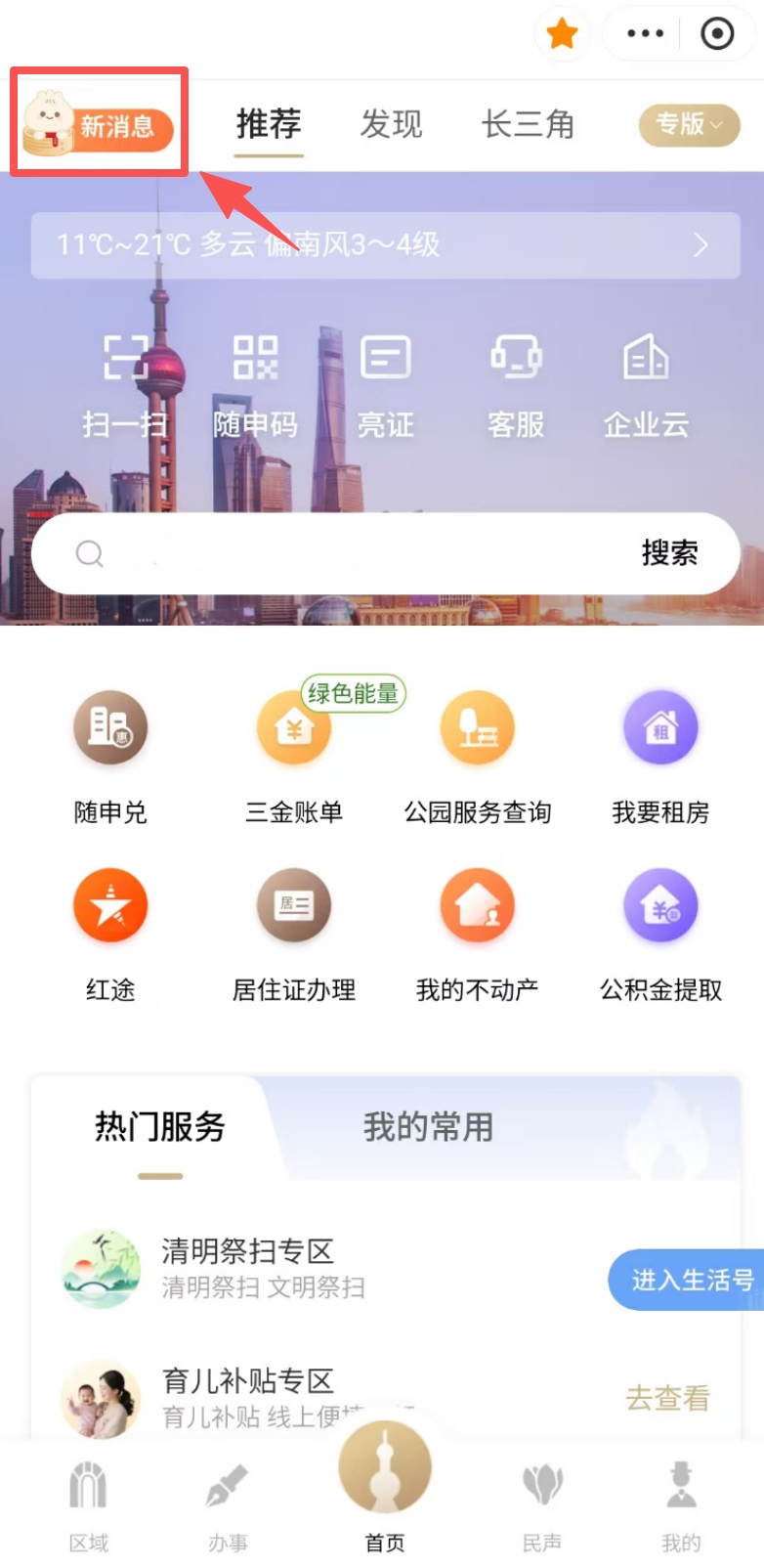Switch to 我的常用 tab
Viewport: 764px width, 1568px height.
428,1127
